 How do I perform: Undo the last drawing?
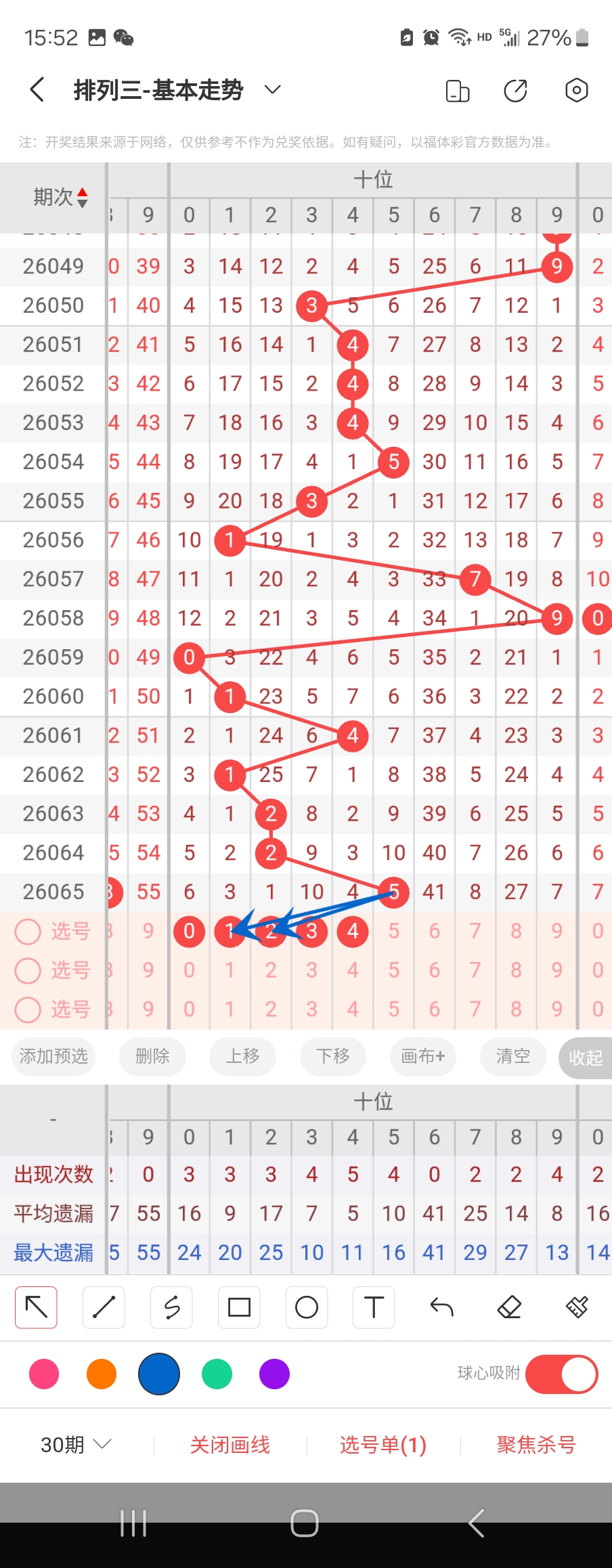(x=441, y=1307)
